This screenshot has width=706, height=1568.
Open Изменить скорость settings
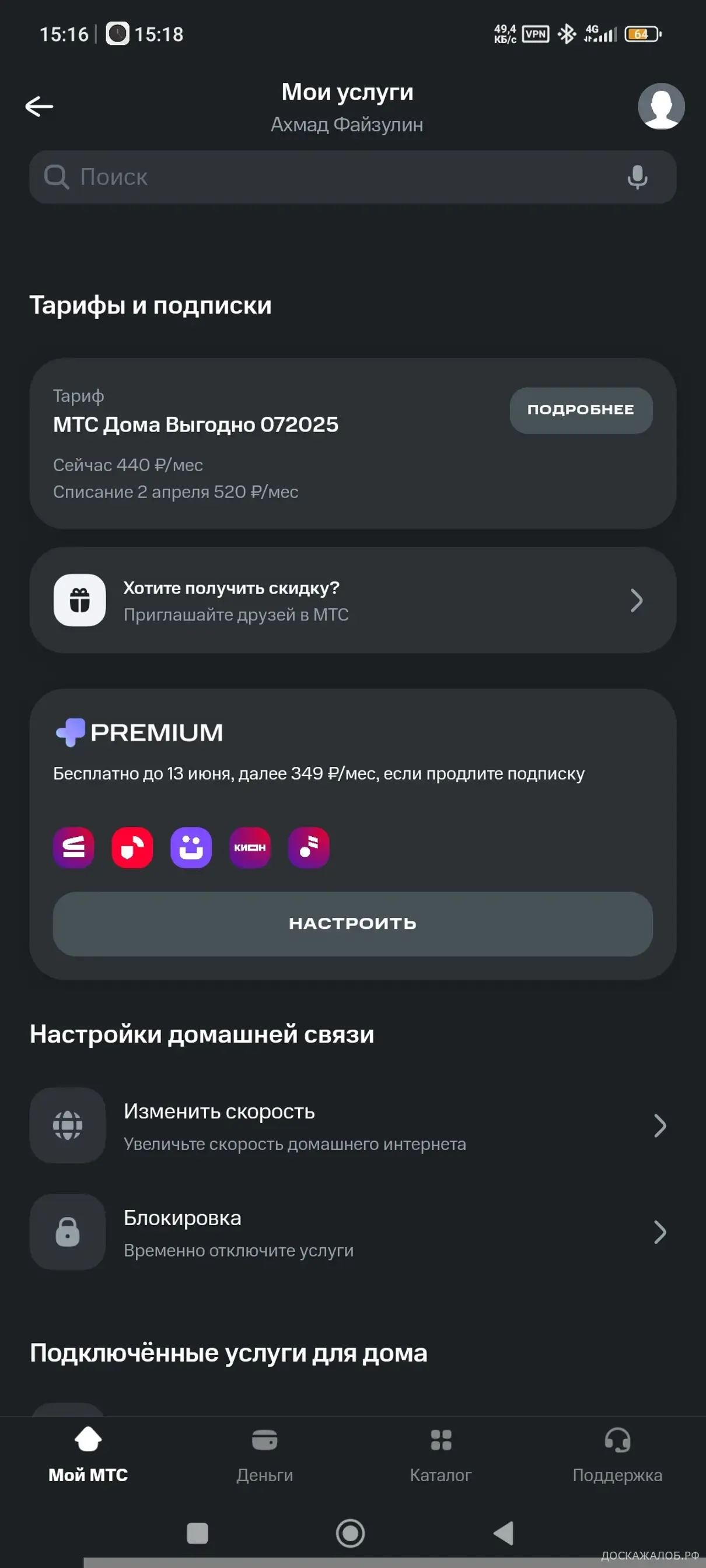pyautogui.click(x=352, y=1126)
